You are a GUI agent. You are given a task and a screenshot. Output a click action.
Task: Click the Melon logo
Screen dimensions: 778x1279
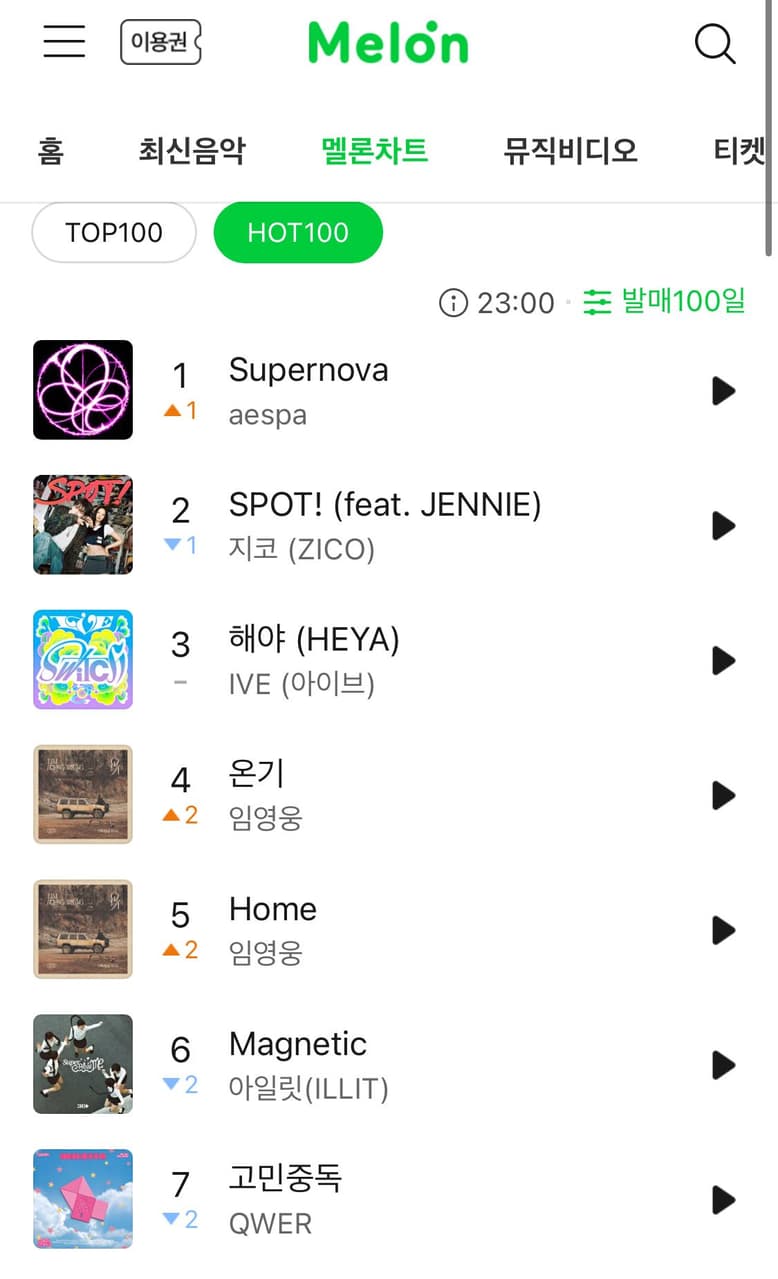(x=389, y=43)
